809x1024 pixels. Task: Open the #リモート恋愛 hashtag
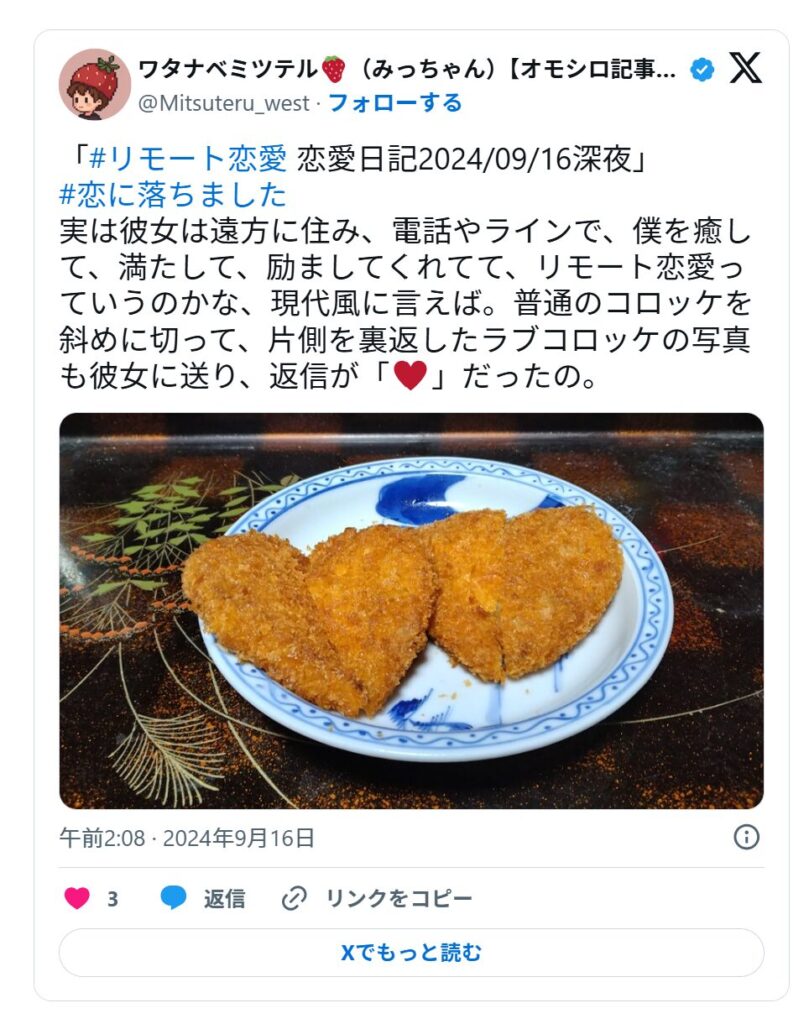[x=187, y=160]
